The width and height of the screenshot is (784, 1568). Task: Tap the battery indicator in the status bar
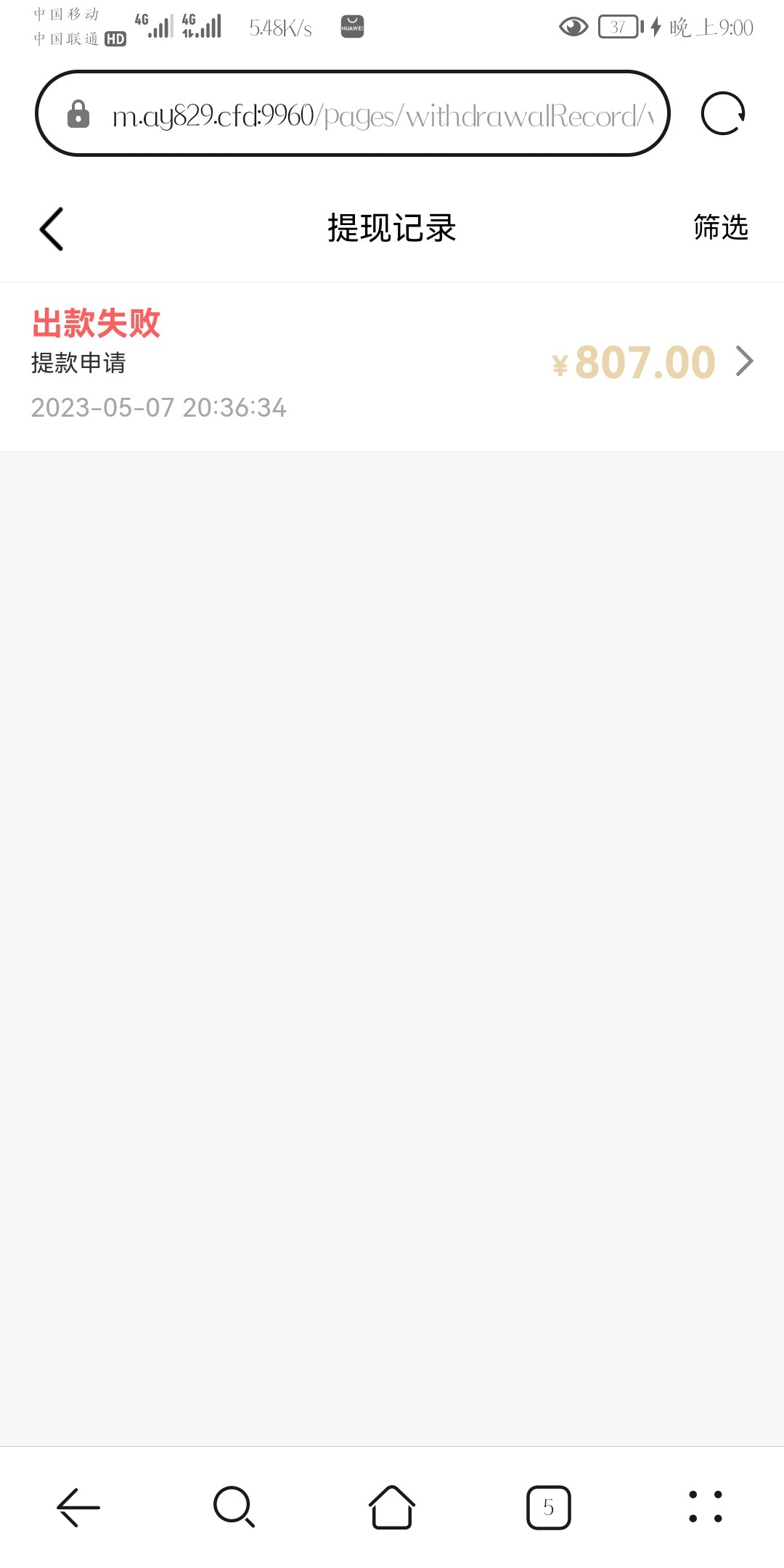click(618, 26)
